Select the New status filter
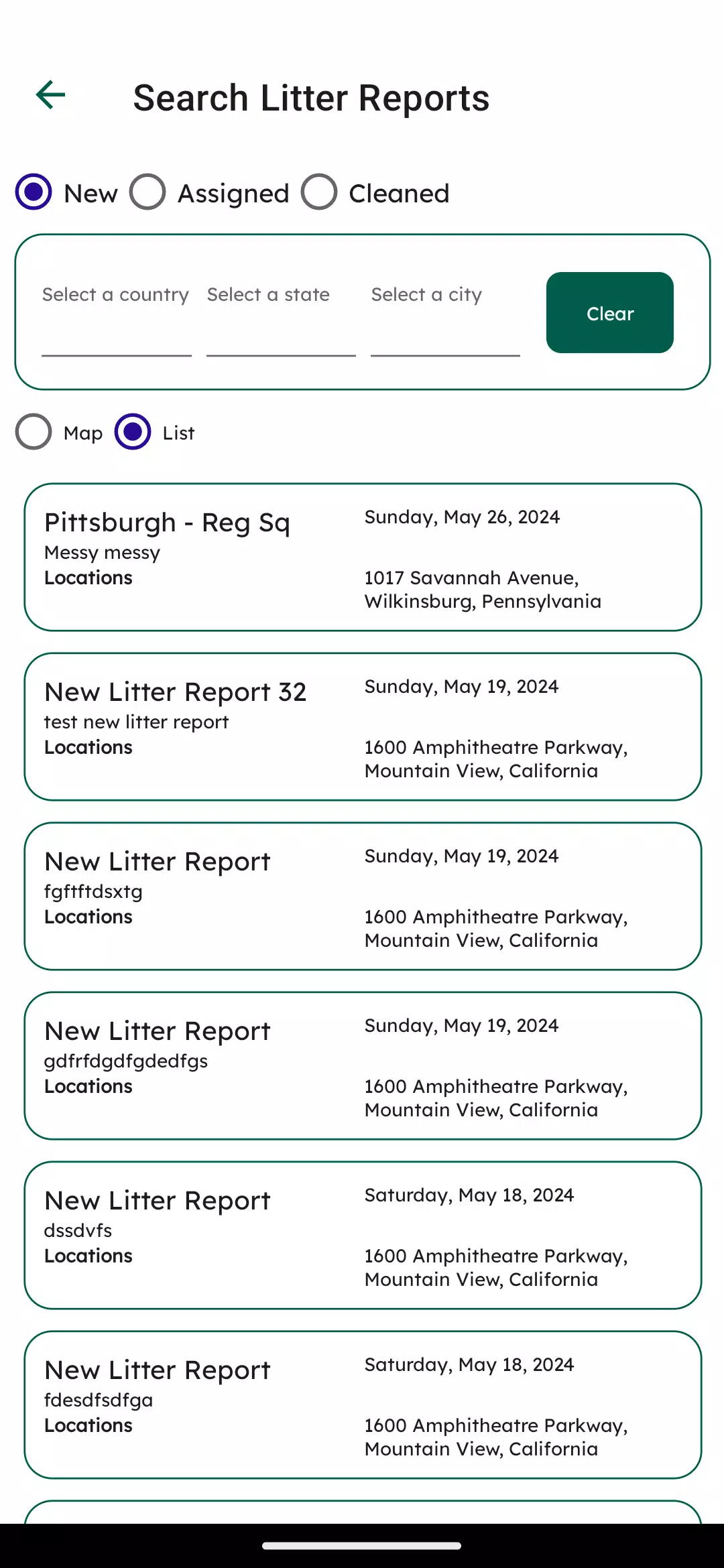This screenshot has height=1568, width=724. click(34, 192)
